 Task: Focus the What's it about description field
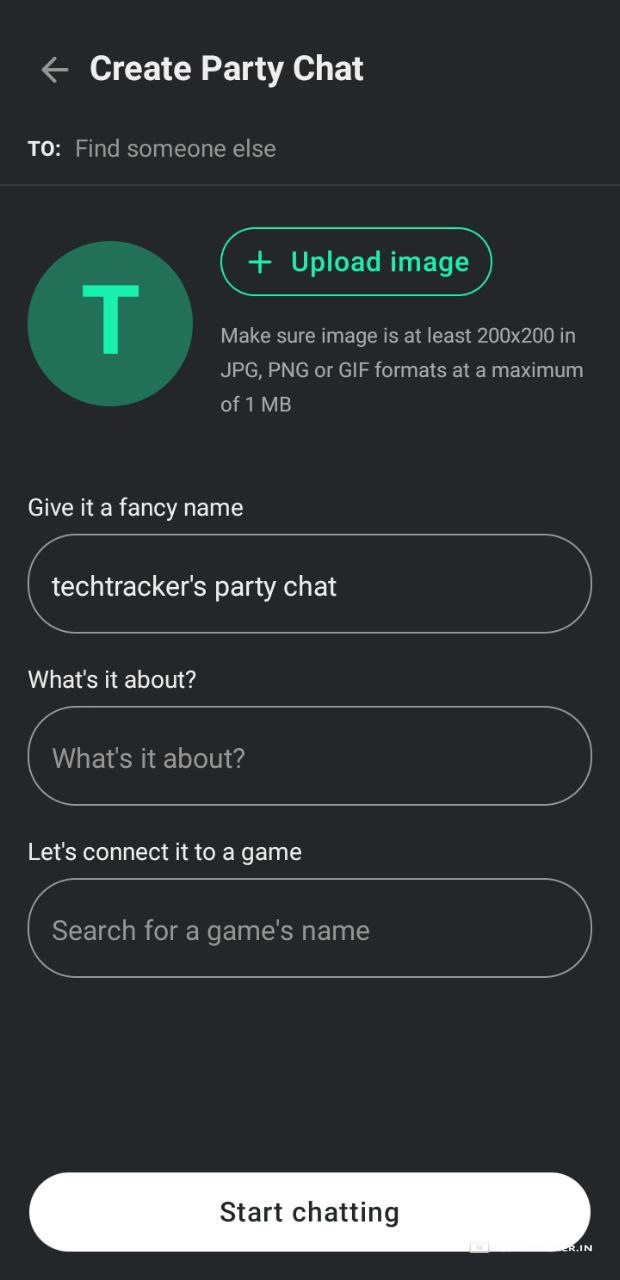click(310, 756)
